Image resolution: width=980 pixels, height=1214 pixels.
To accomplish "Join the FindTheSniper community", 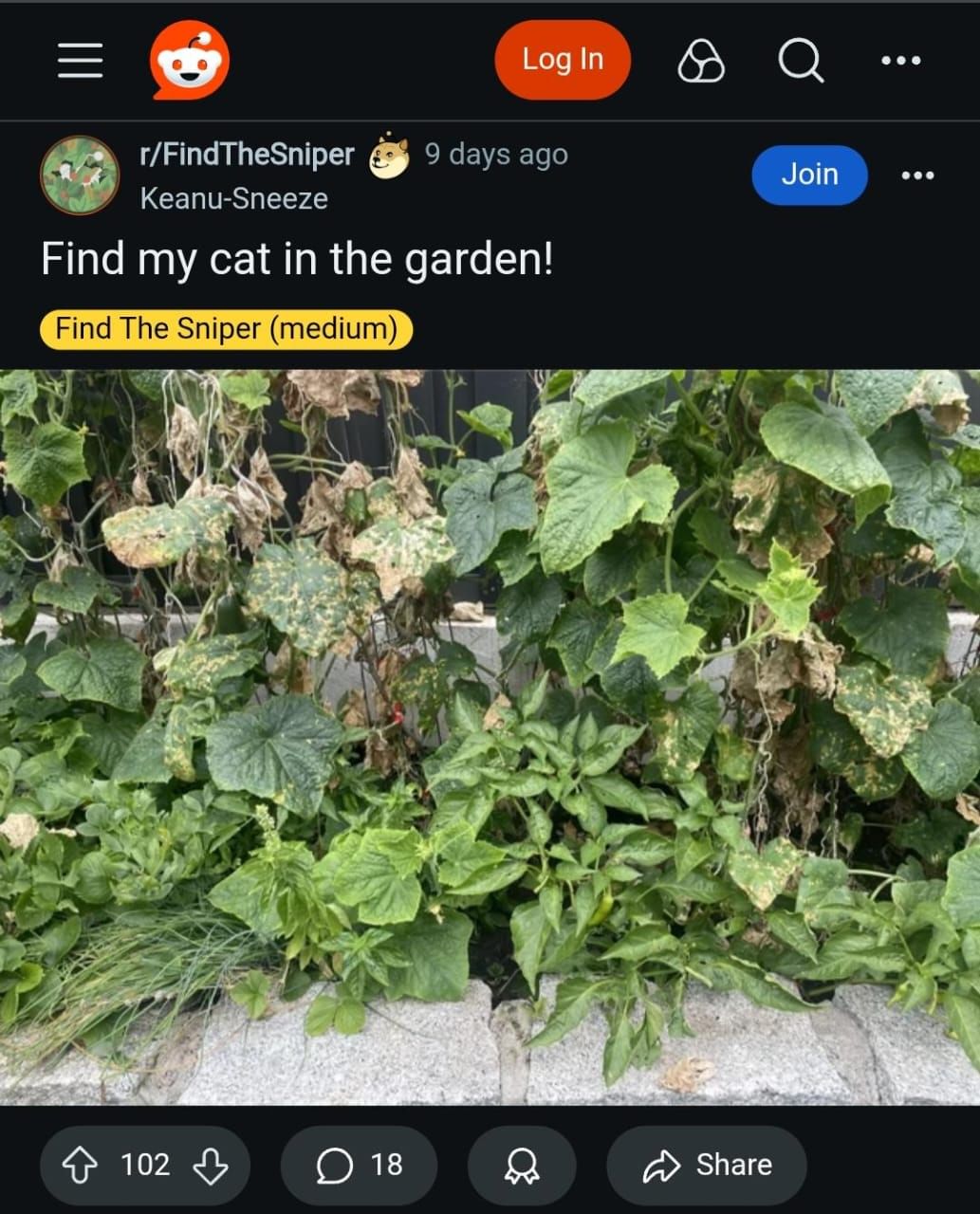I will click(809, 175).
